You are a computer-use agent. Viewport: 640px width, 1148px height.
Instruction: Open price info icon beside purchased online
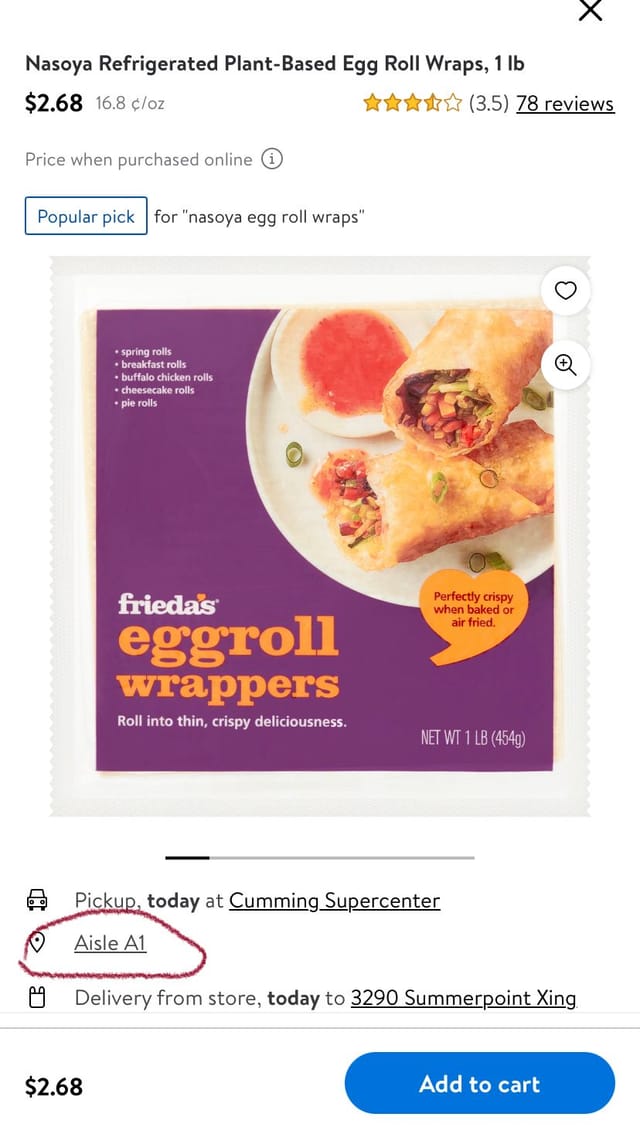(x=272, y=159)
